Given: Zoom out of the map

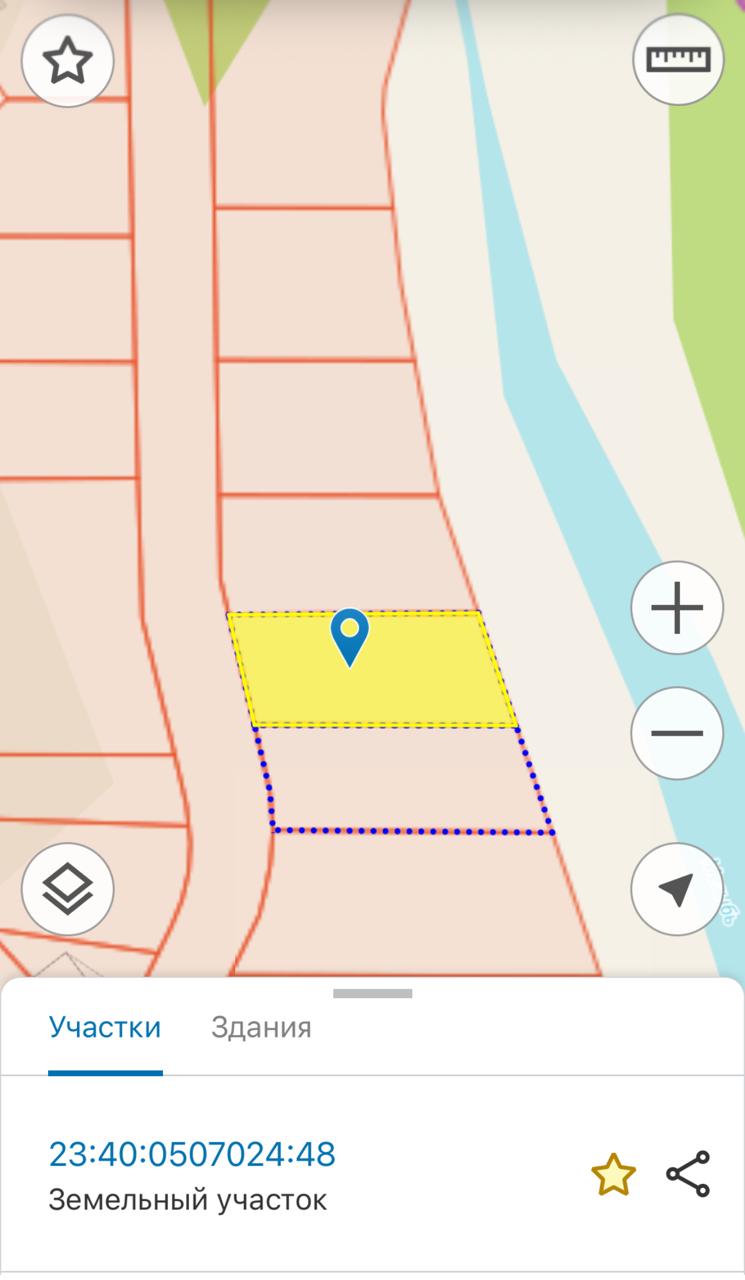Looking at the screenshot, I should tap(677, 733).
